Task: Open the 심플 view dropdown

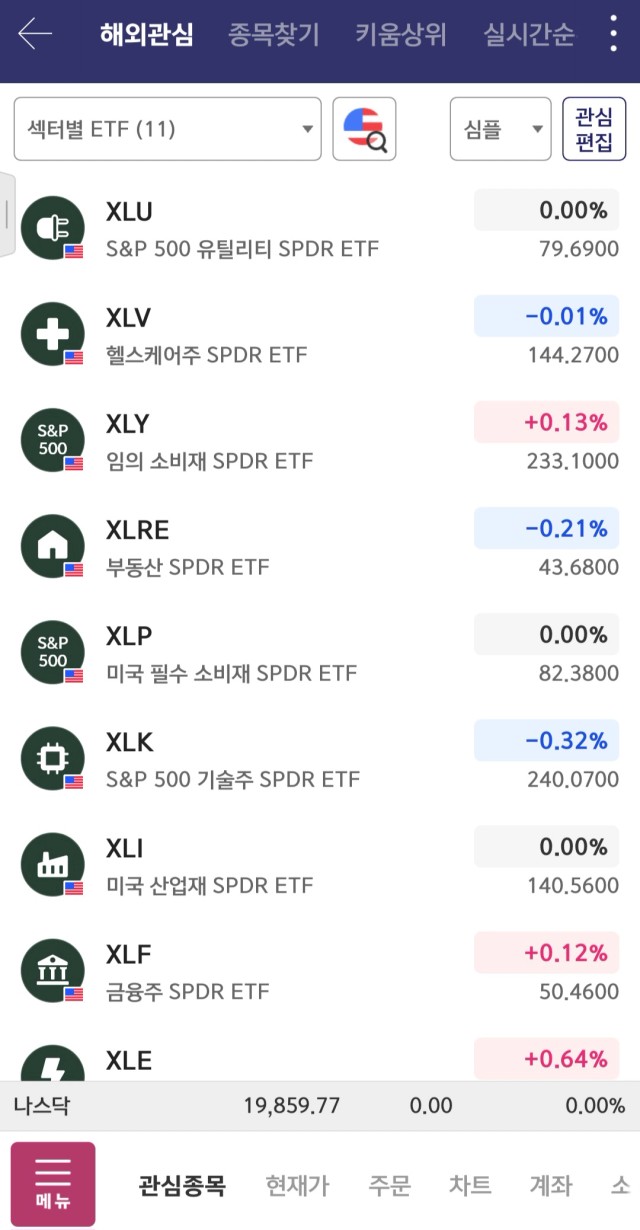Action: (x=500, y=129)
